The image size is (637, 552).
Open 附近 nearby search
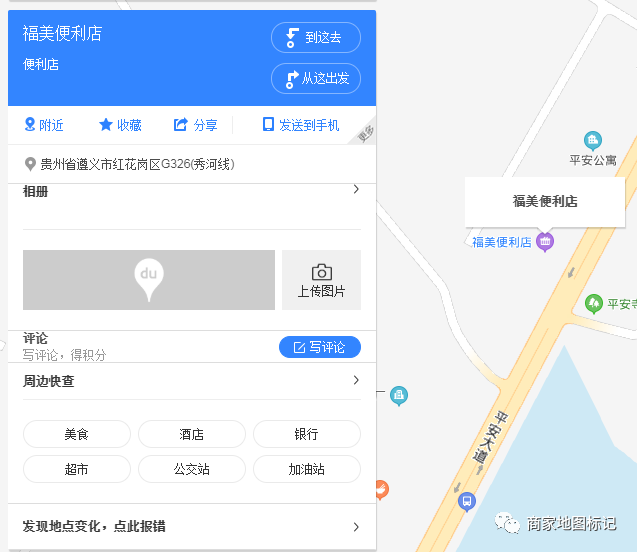pyautogui.click(x=44, y=125)
